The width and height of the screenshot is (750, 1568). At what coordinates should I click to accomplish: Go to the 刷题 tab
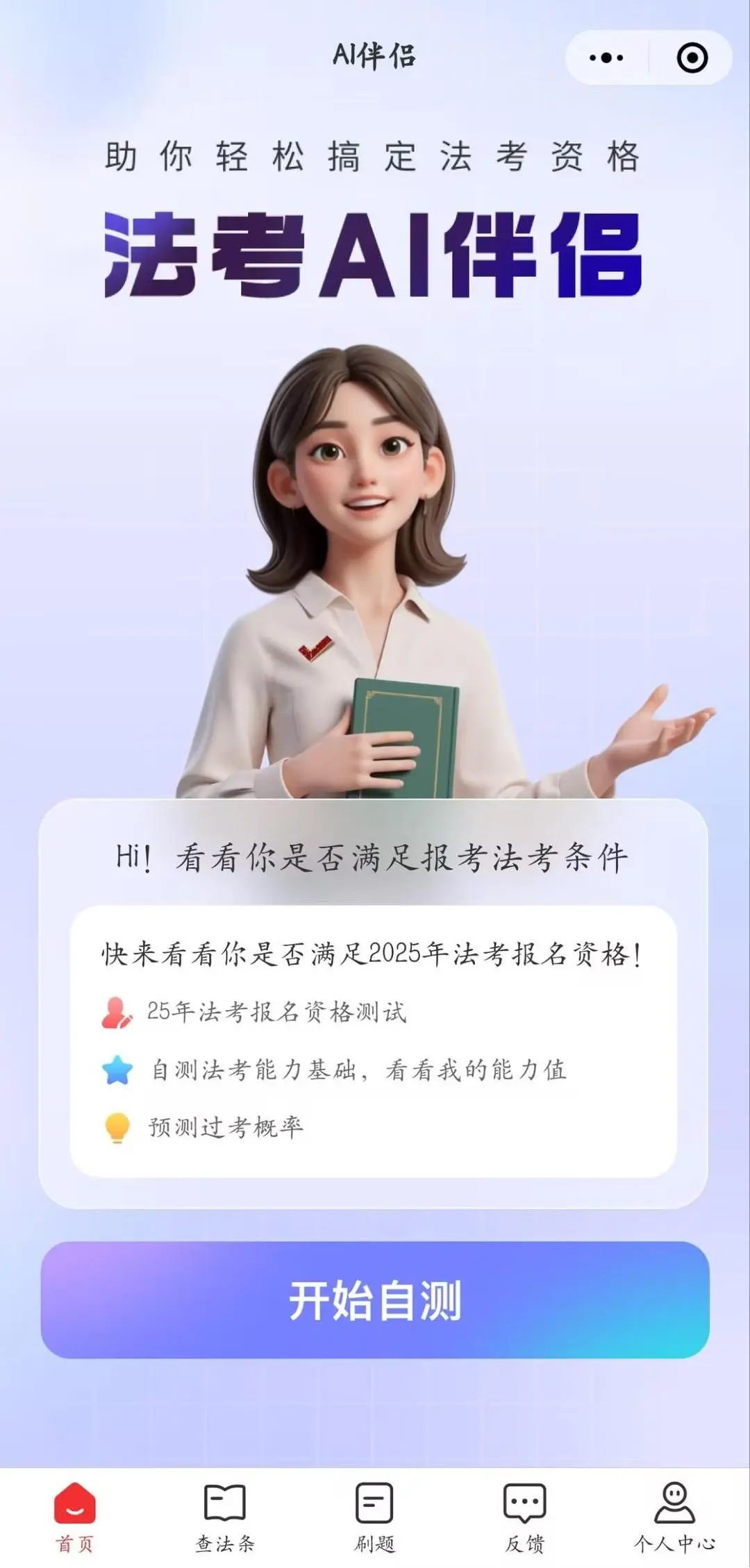[375, 1517]
